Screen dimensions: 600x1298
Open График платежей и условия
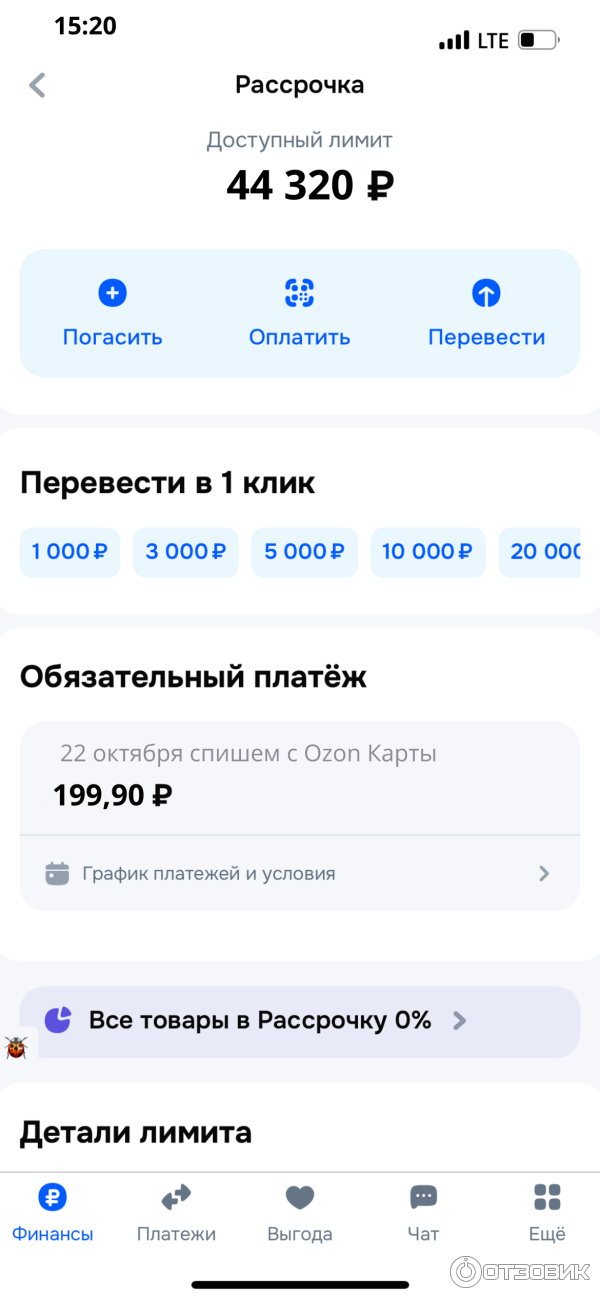(299, 873)
